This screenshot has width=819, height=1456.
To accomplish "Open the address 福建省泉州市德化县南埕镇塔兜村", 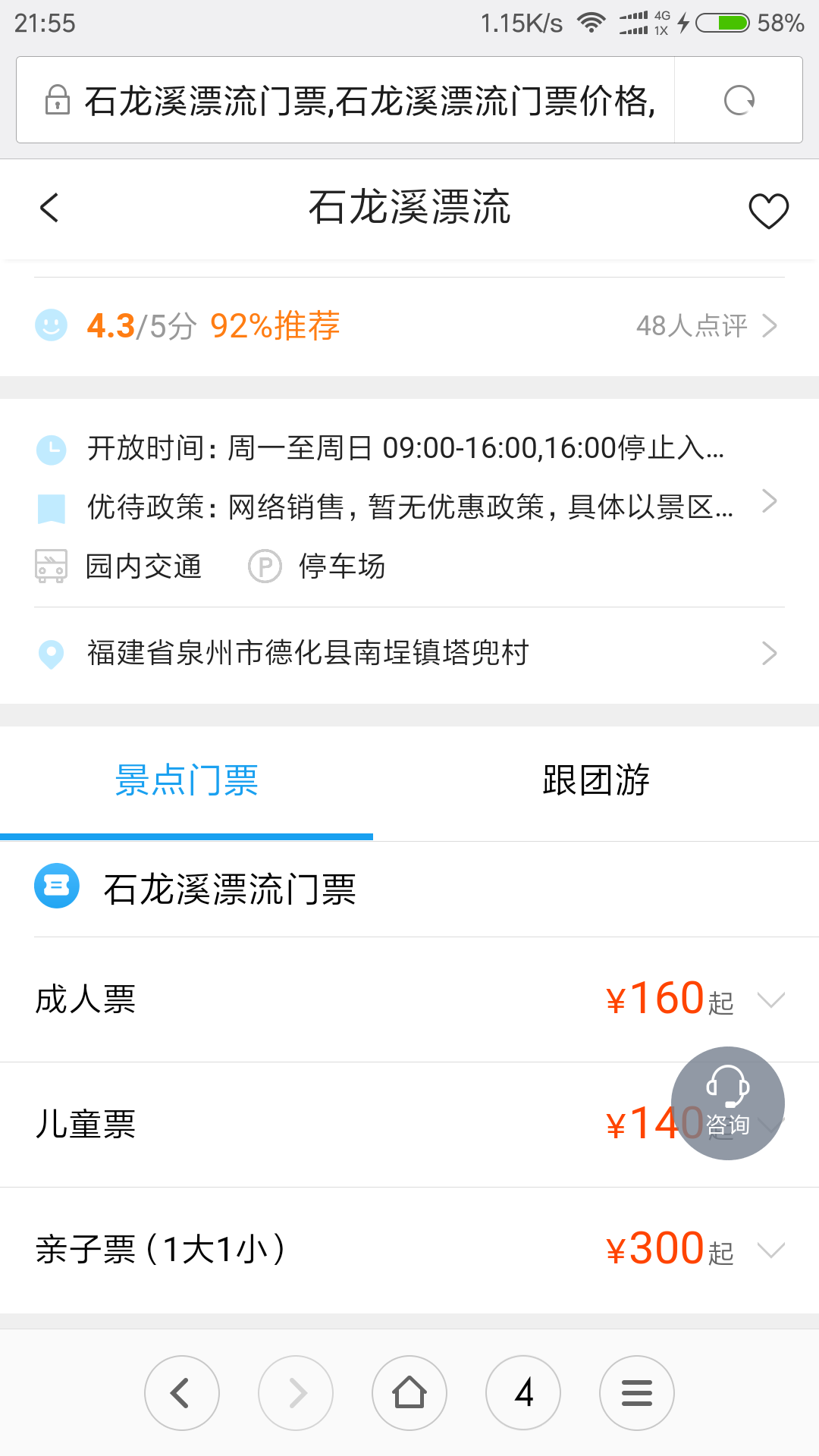I will coord(409,654).
